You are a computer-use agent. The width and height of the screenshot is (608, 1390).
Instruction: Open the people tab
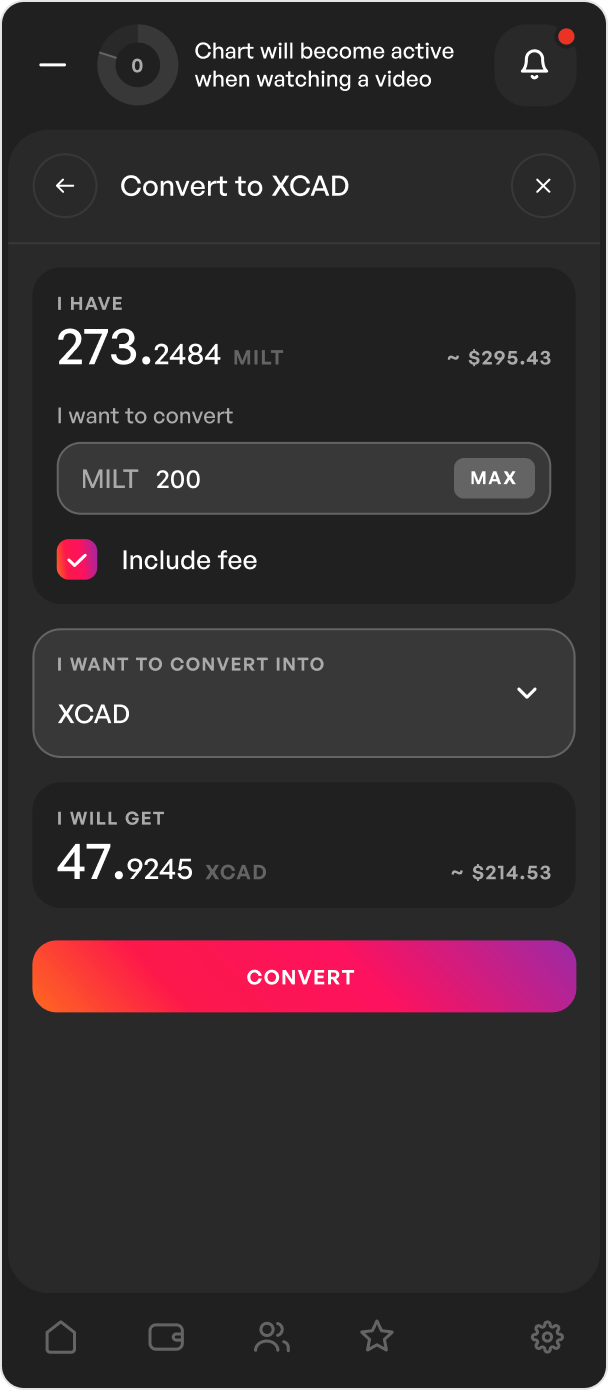pos(271,1337)
